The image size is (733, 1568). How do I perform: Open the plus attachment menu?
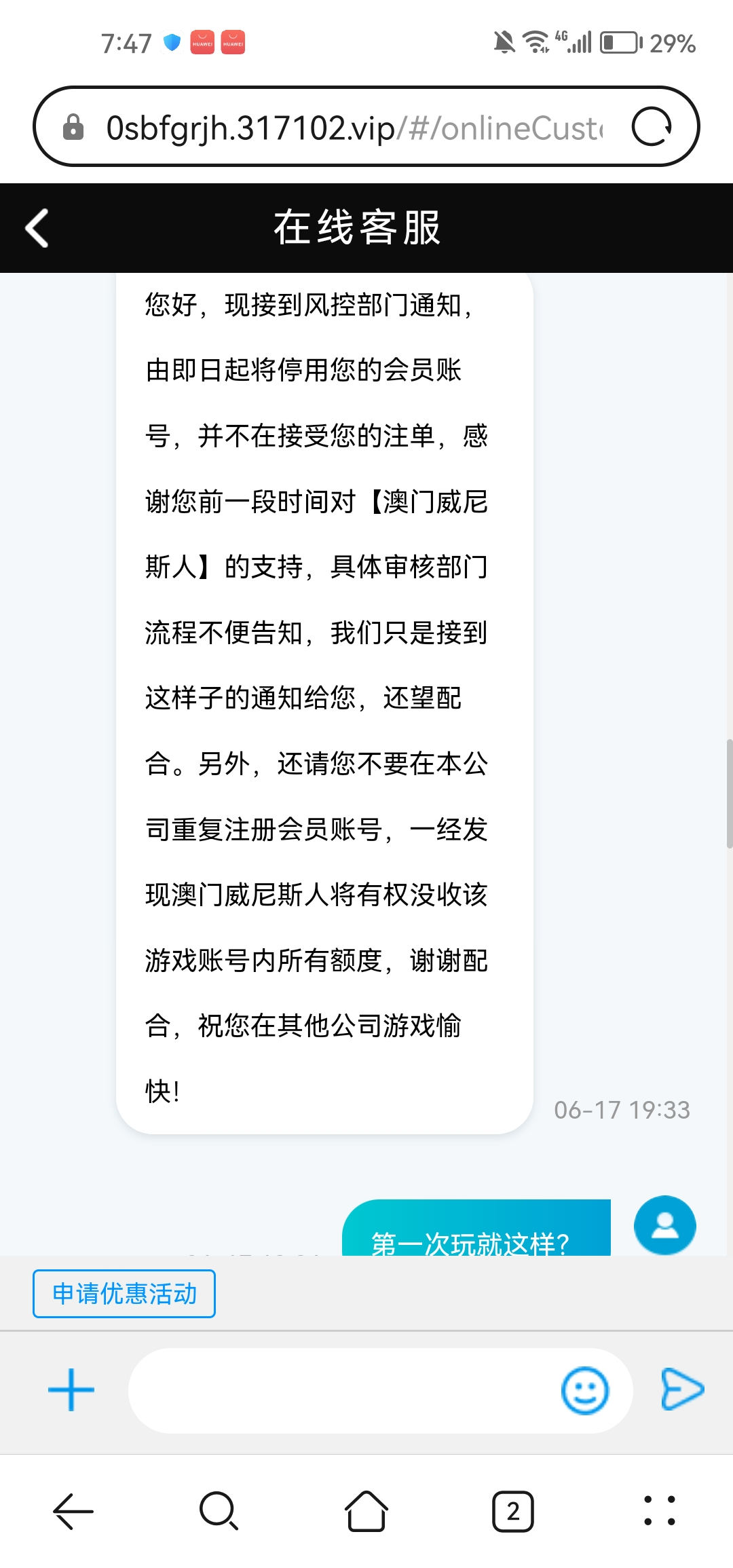[71, 1390]
